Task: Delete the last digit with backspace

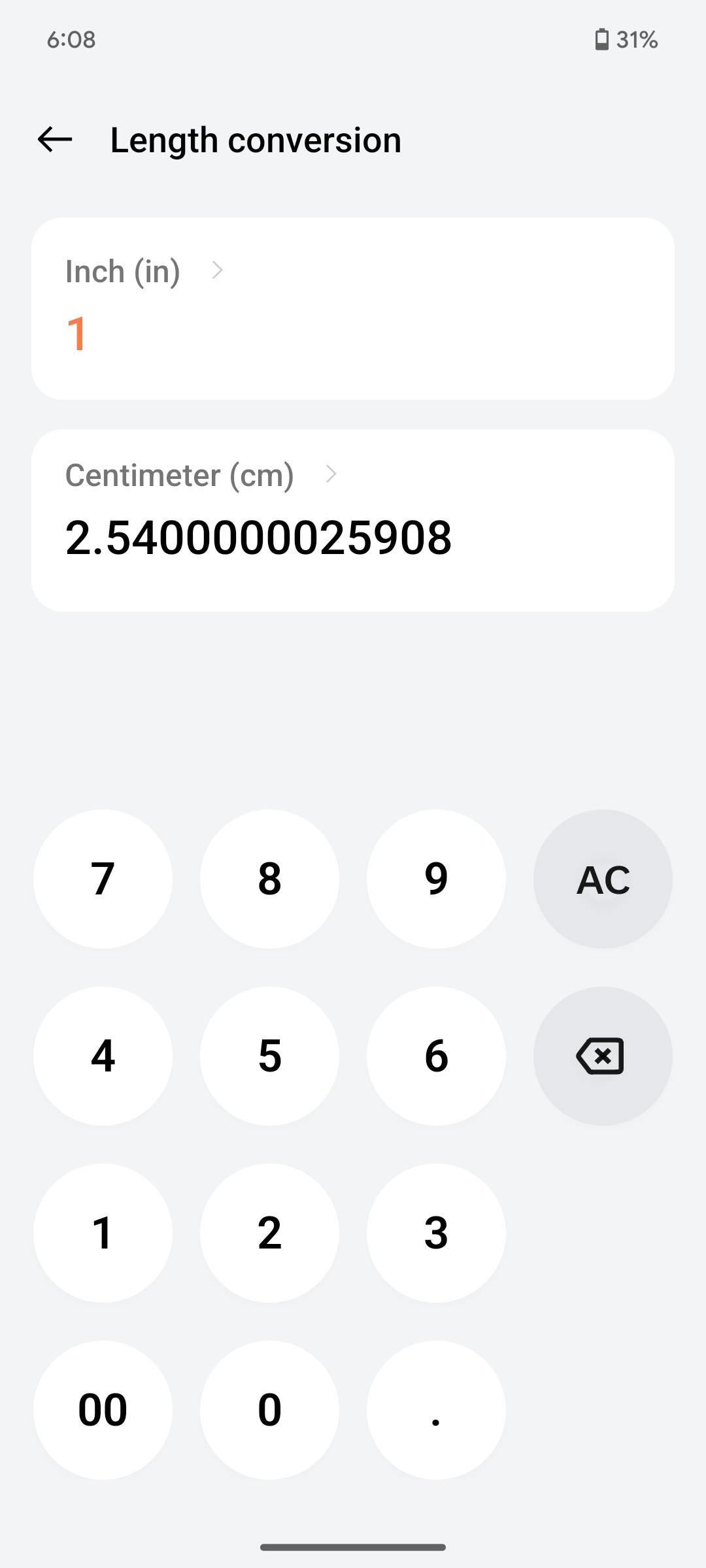Action: coord(603,1056)
